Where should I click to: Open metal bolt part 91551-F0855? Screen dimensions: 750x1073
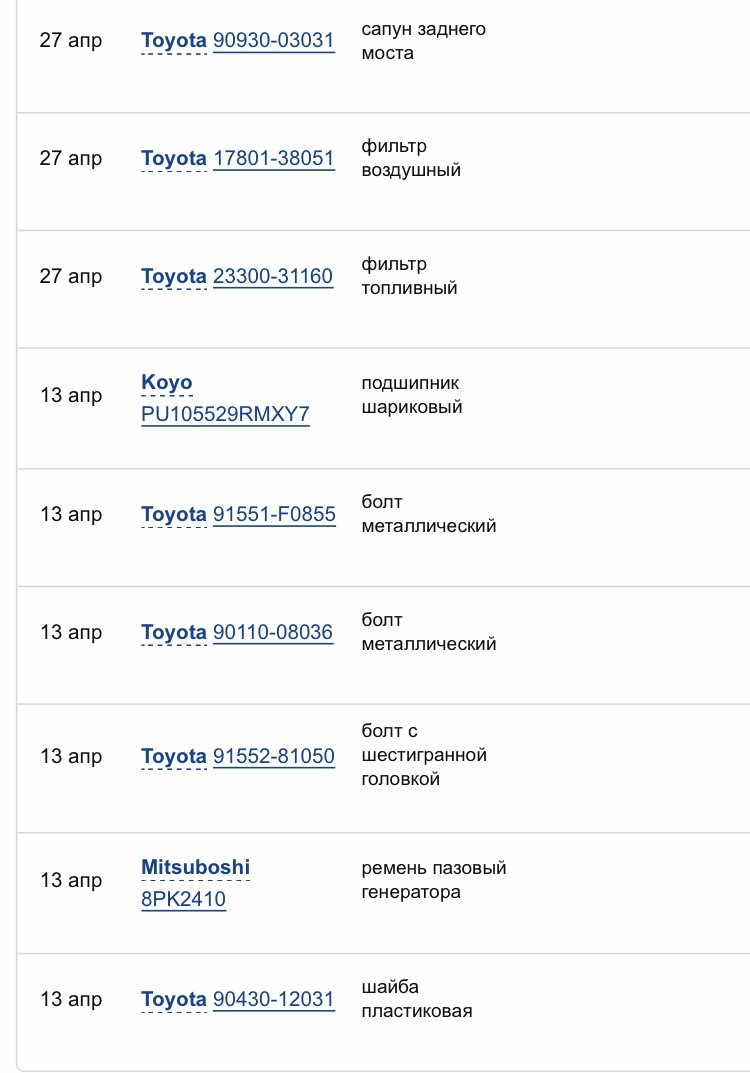274,514
